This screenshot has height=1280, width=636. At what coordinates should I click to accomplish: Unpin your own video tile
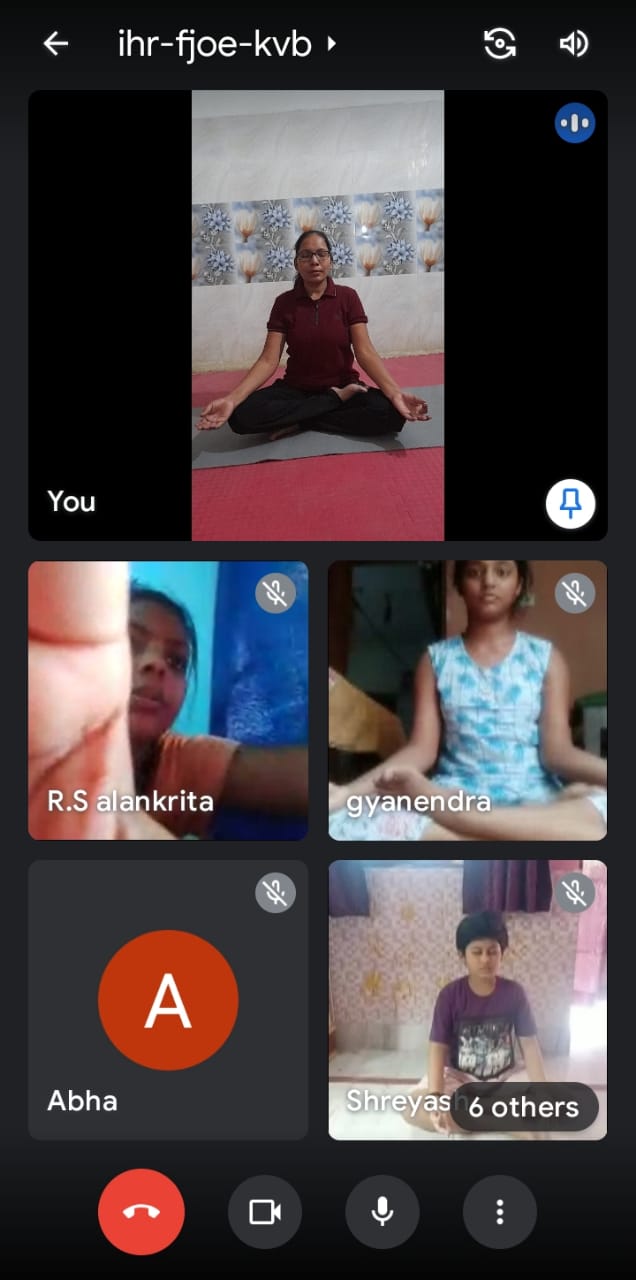pos(570,505)
